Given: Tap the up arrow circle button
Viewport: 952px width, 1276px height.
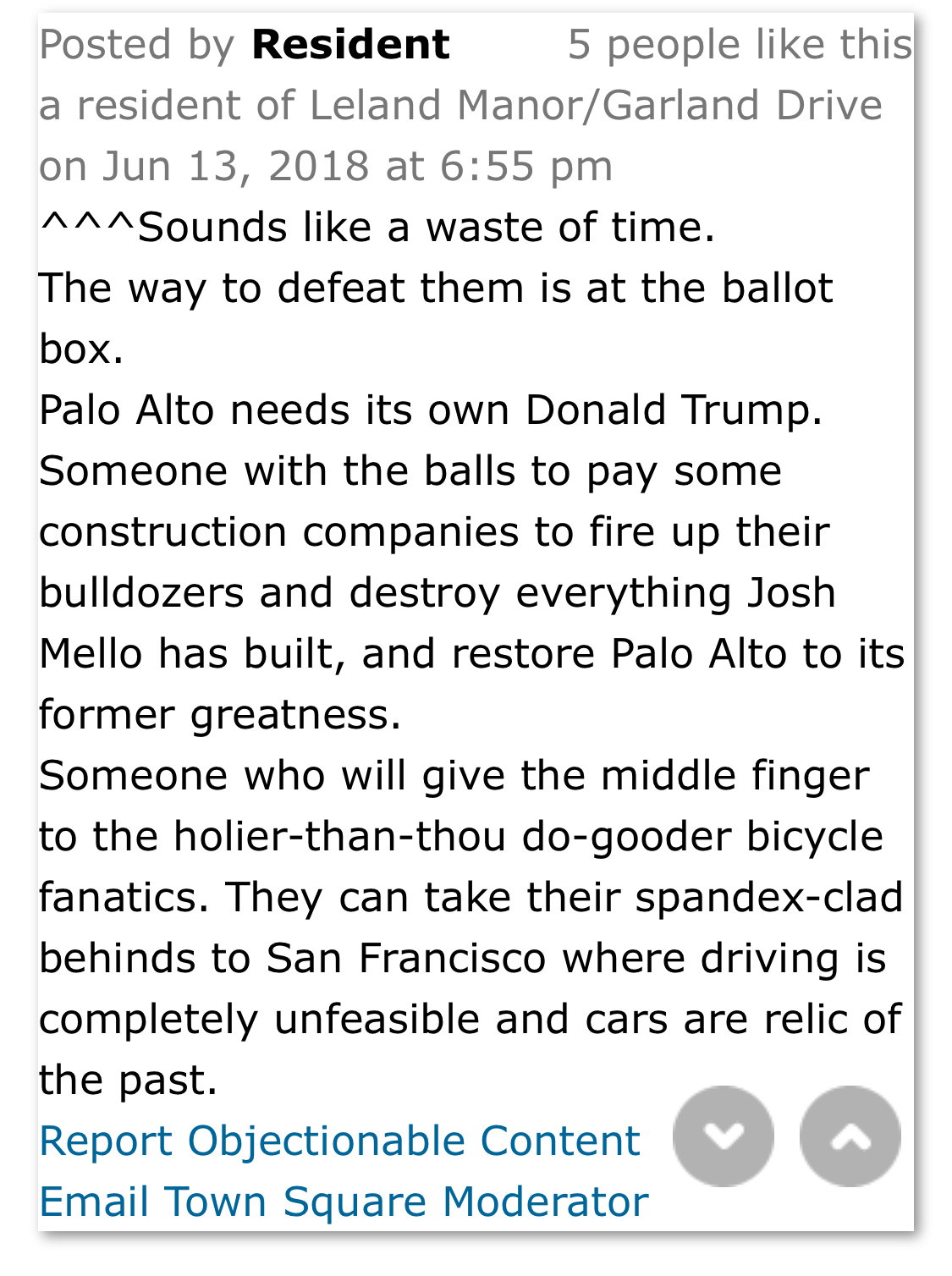Looking at the screenshot, I should click(850, 1136).
